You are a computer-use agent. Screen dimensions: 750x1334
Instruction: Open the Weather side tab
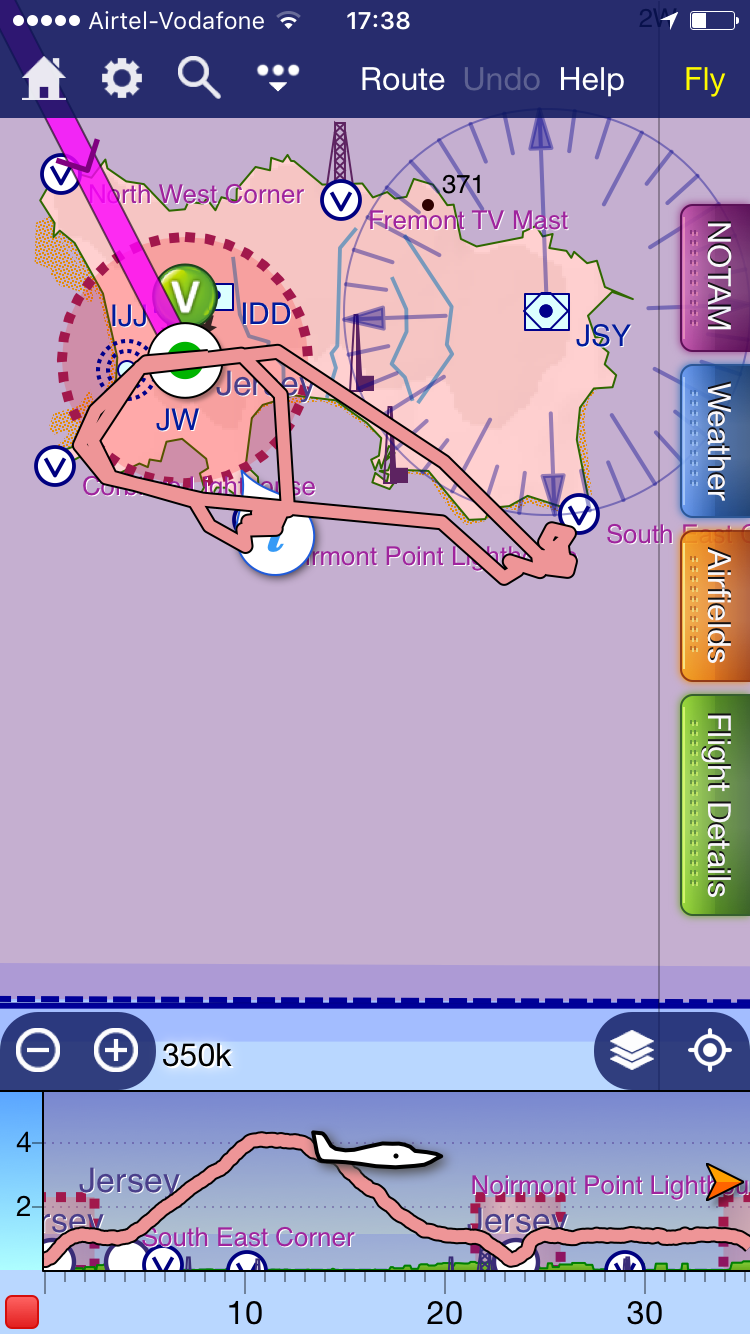(716, 440)
